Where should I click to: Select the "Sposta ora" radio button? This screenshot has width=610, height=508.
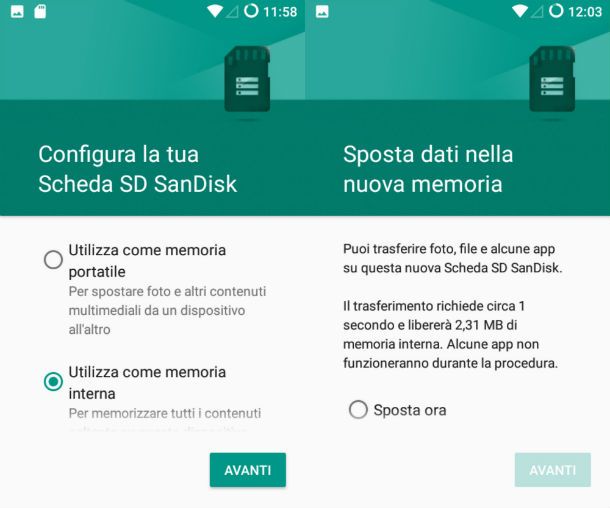[x=358, y=410]
